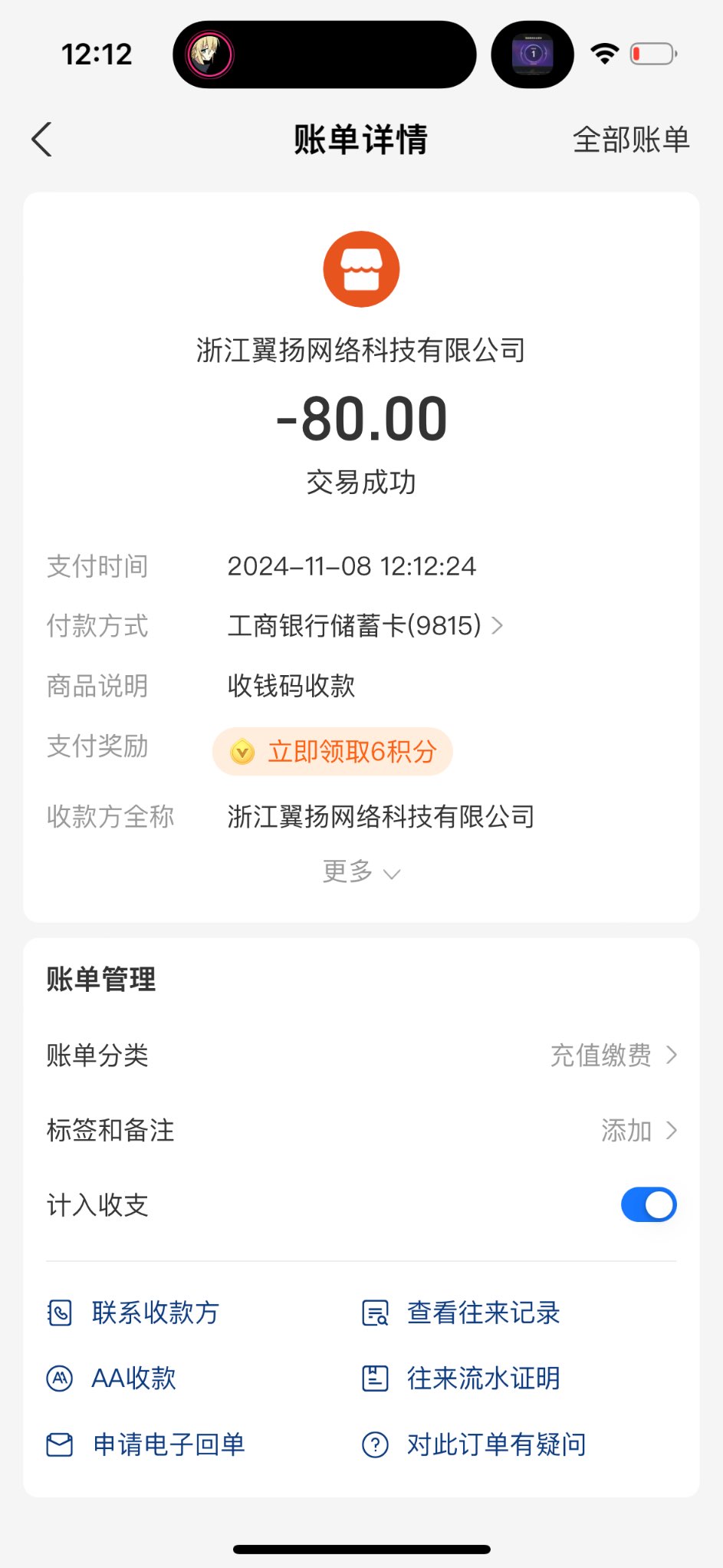
Task: Expand 更多 to show more details
Action: click(360, 872)
